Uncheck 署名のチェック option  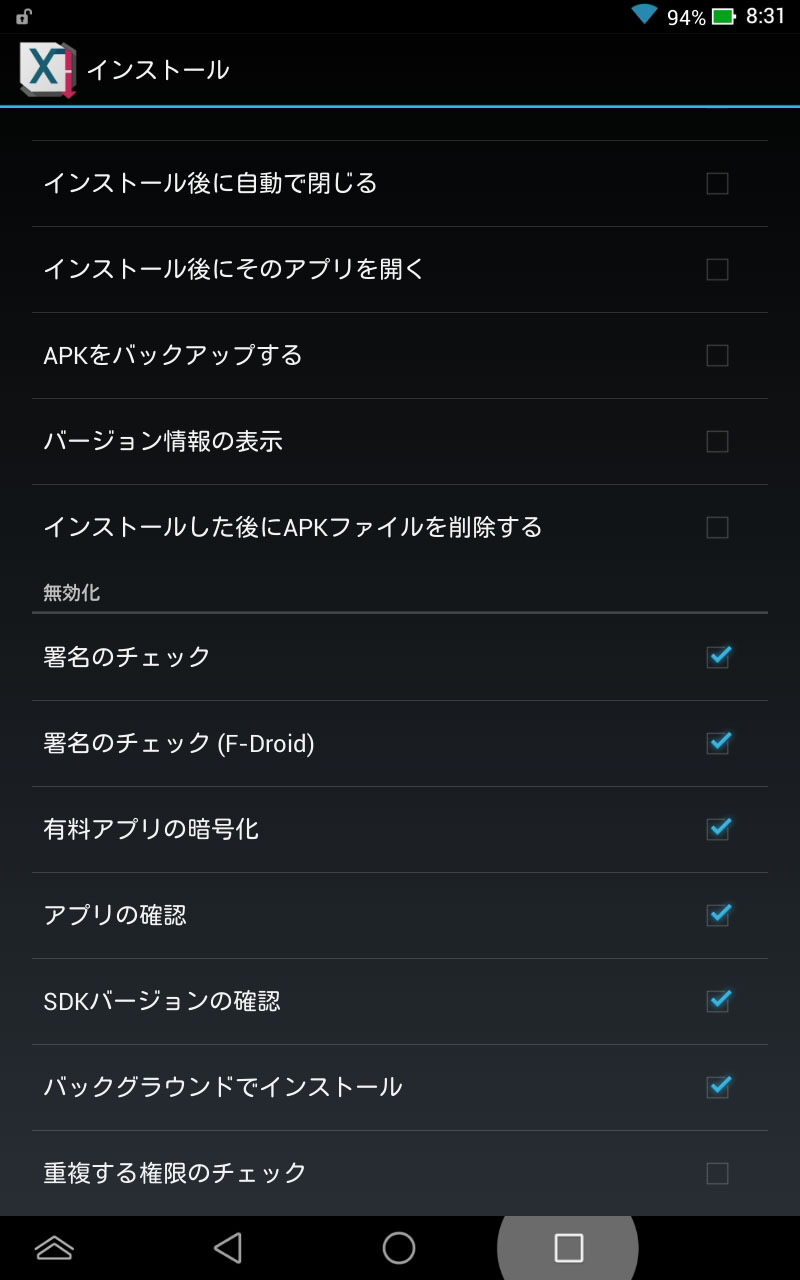[718, 657]
